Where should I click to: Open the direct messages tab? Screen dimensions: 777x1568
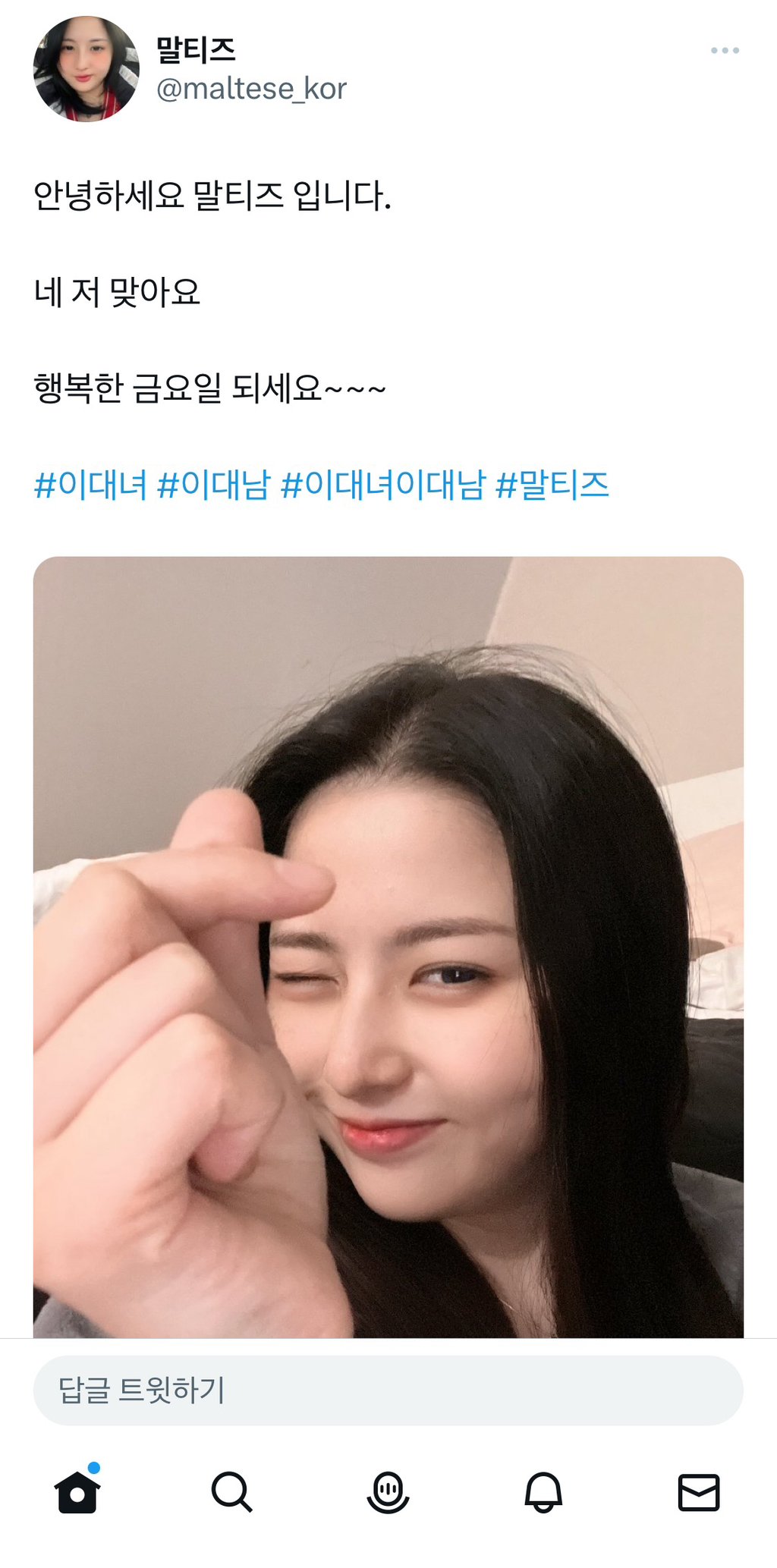pyautogui.click(x=698, y=1492)
